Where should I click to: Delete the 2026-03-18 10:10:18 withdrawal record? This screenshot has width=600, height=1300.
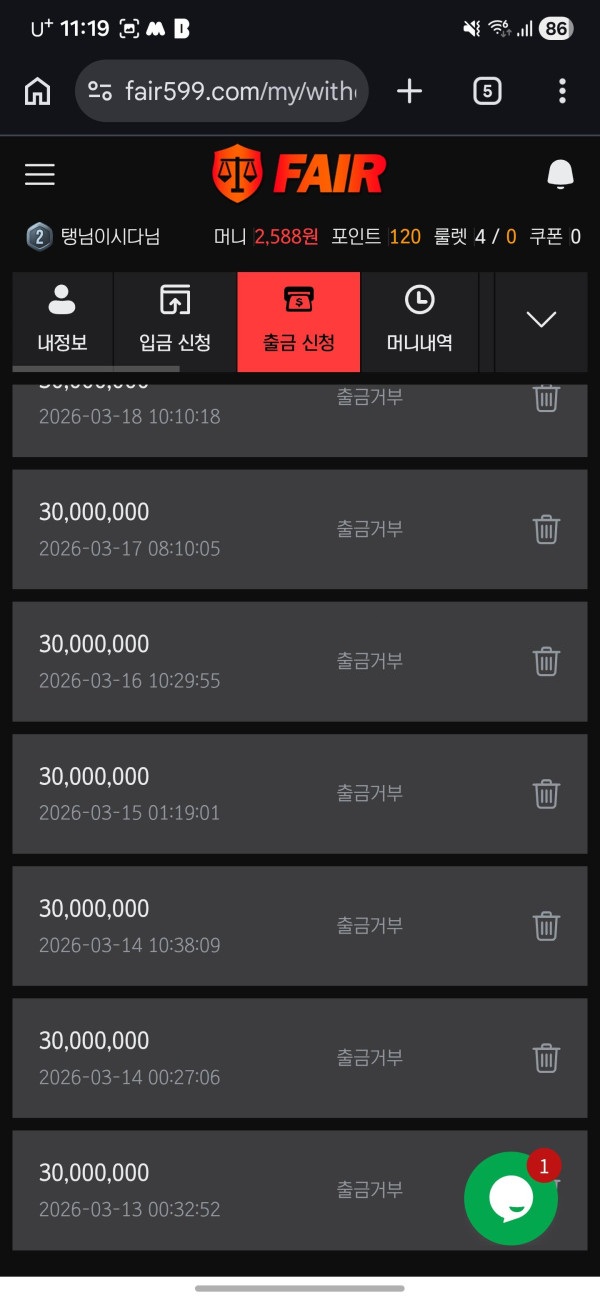point(546,398)
